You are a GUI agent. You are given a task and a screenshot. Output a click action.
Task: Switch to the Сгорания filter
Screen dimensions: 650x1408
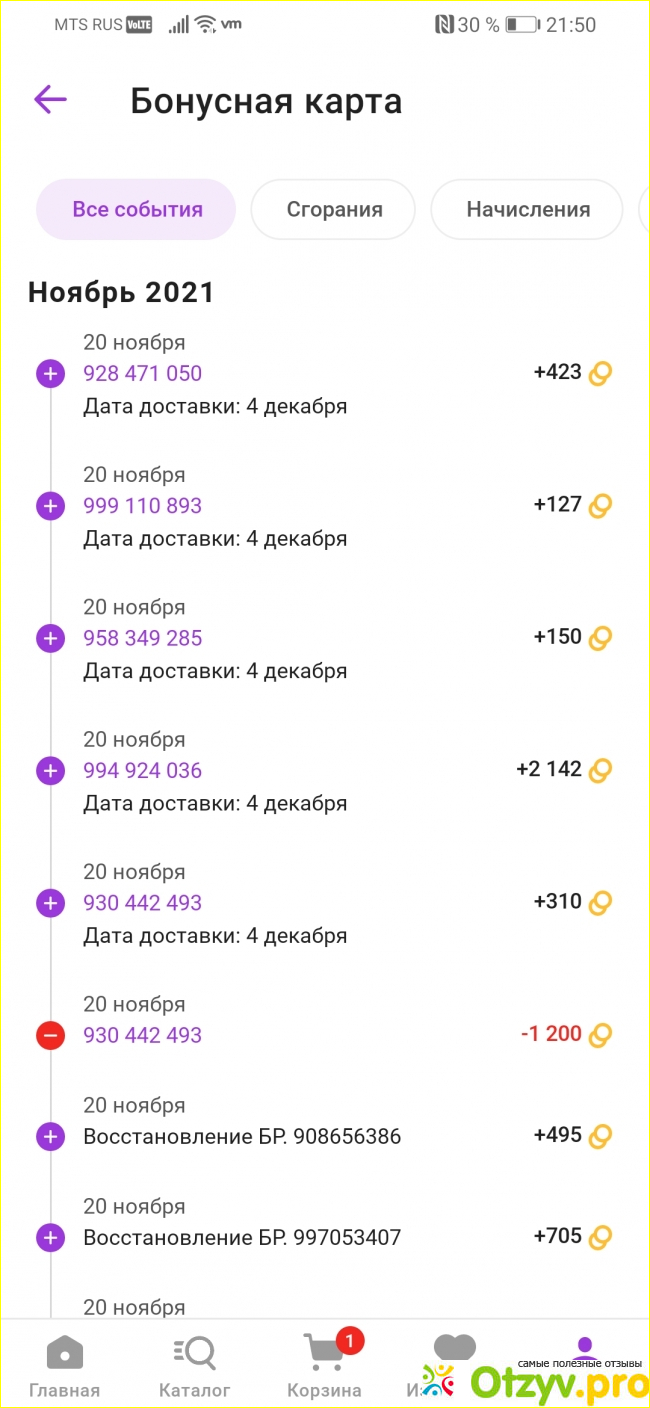point(334,209)
